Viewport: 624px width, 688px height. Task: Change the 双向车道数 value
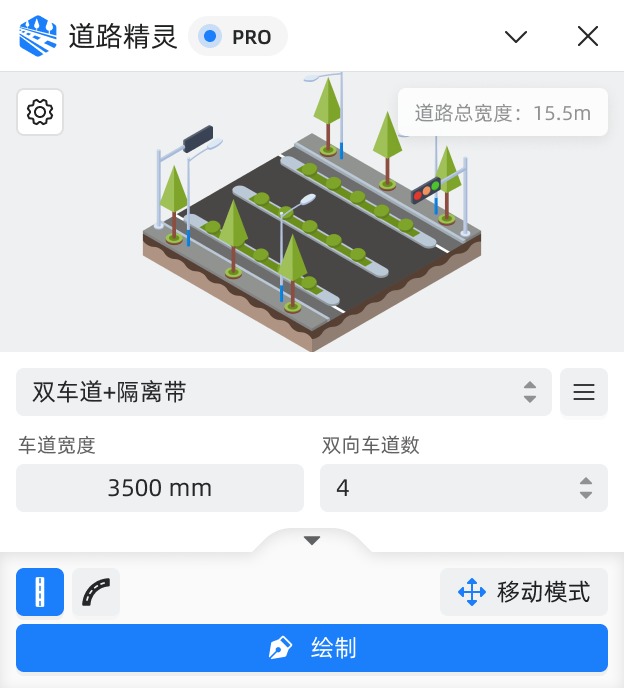click(464, 488)
